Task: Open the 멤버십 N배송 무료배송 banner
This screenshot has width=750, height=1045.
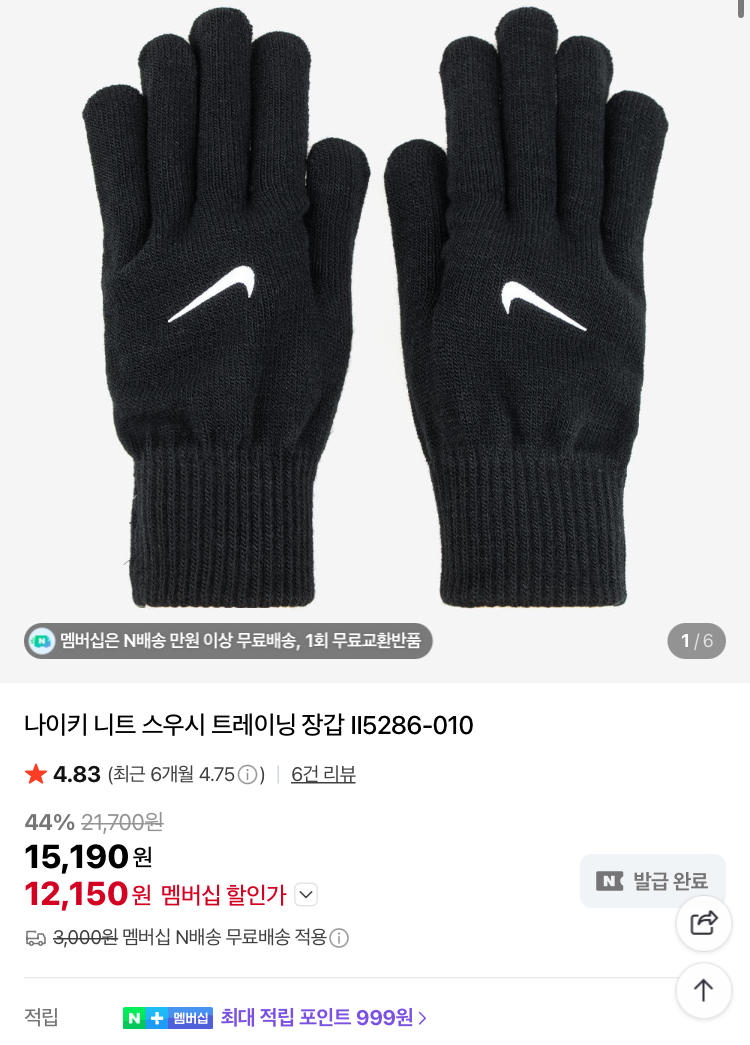Action: pyautogui.click(x=228, y=641)
